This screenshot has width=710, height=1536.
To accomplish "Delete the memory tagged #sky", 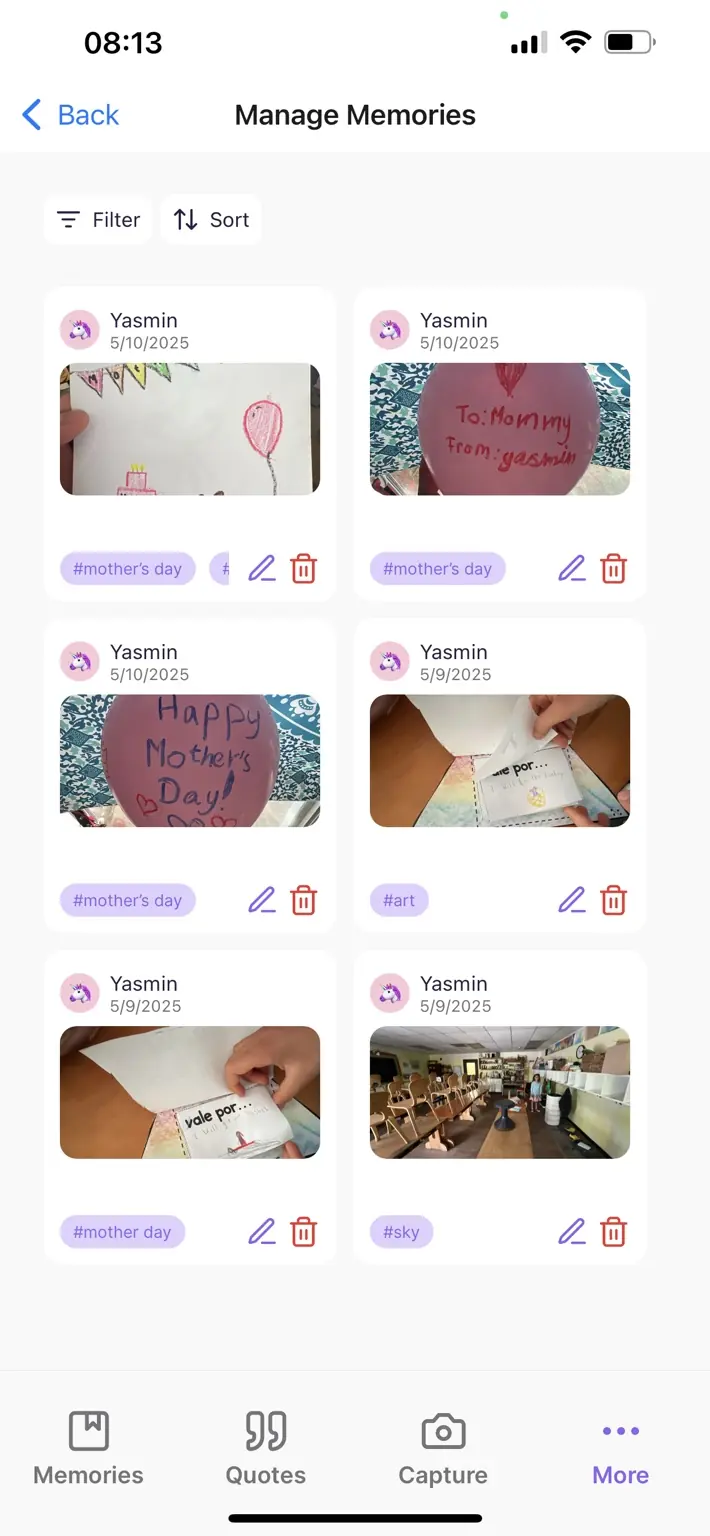I will tap(614, 1232).
